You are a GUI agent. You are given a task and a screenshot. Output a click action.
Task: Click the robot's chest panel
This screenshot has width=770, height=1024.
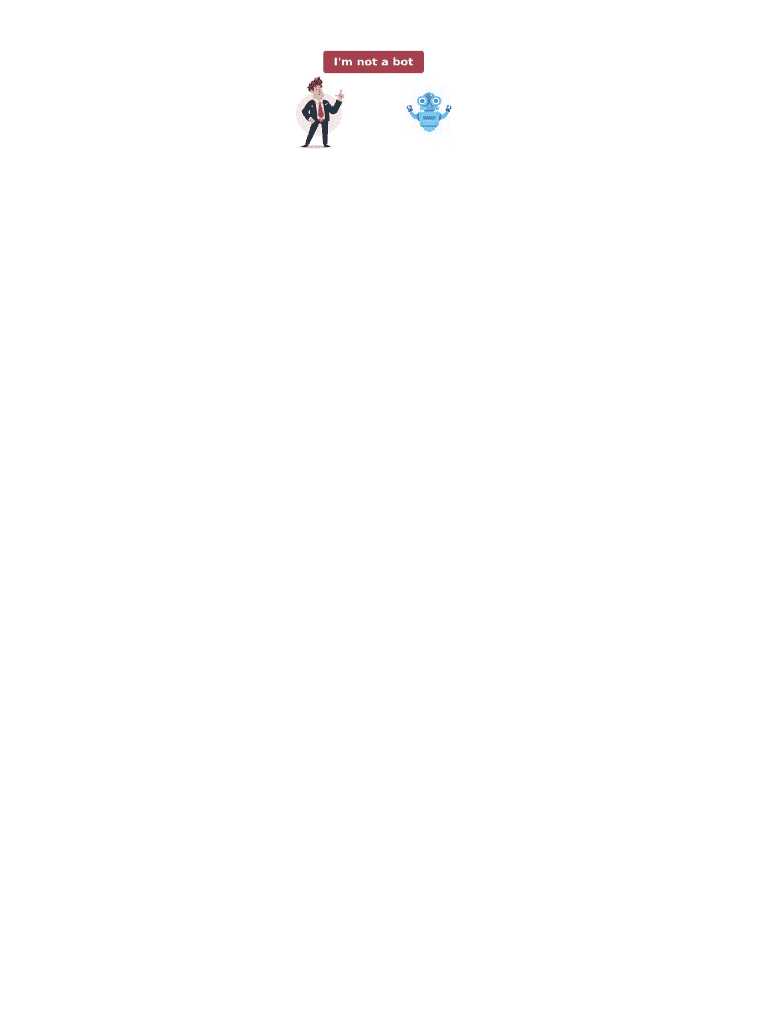point(428,117)
